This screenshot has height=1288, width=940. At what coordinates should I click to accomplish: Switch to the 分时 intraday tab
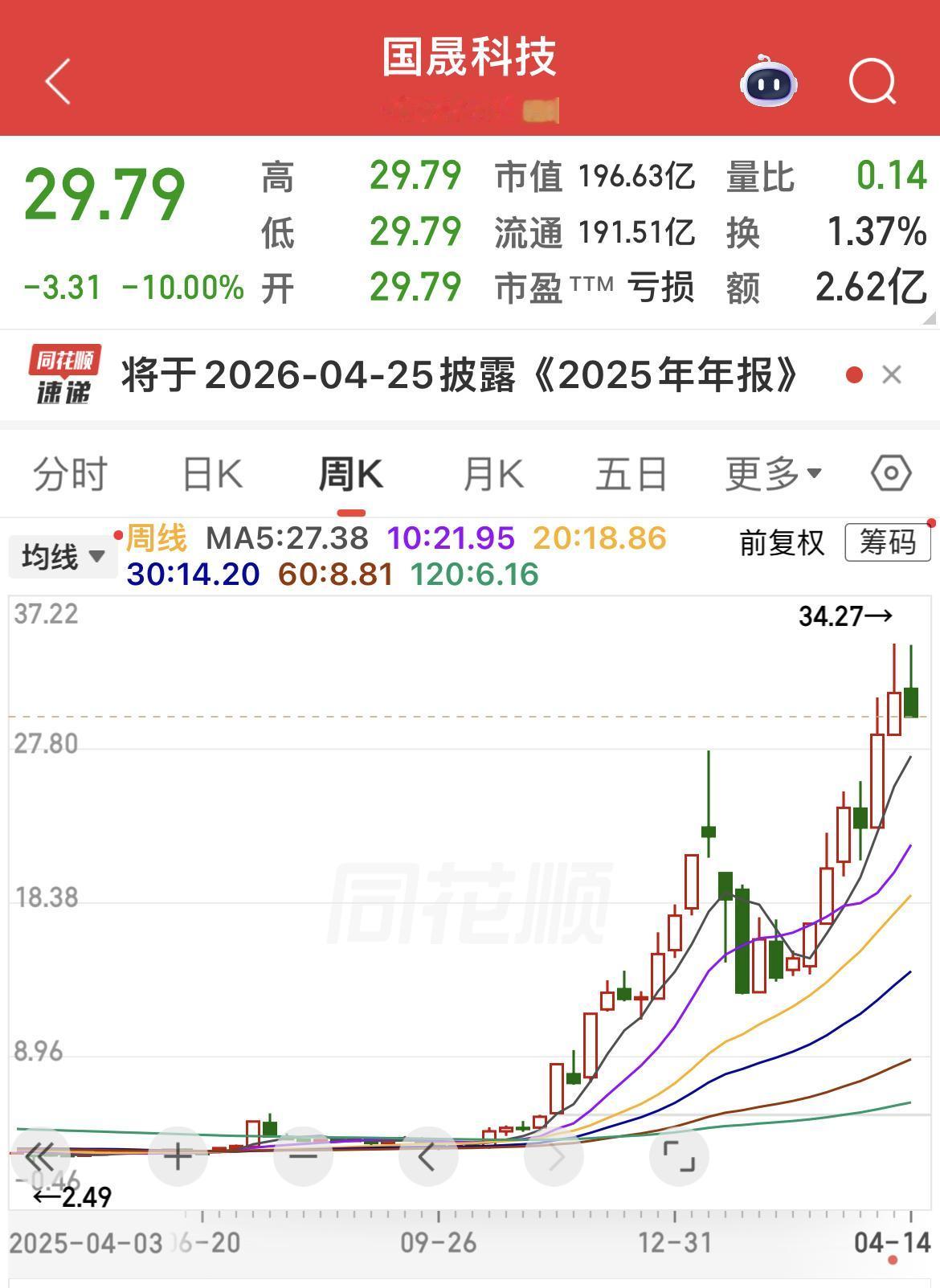[69, 474]
